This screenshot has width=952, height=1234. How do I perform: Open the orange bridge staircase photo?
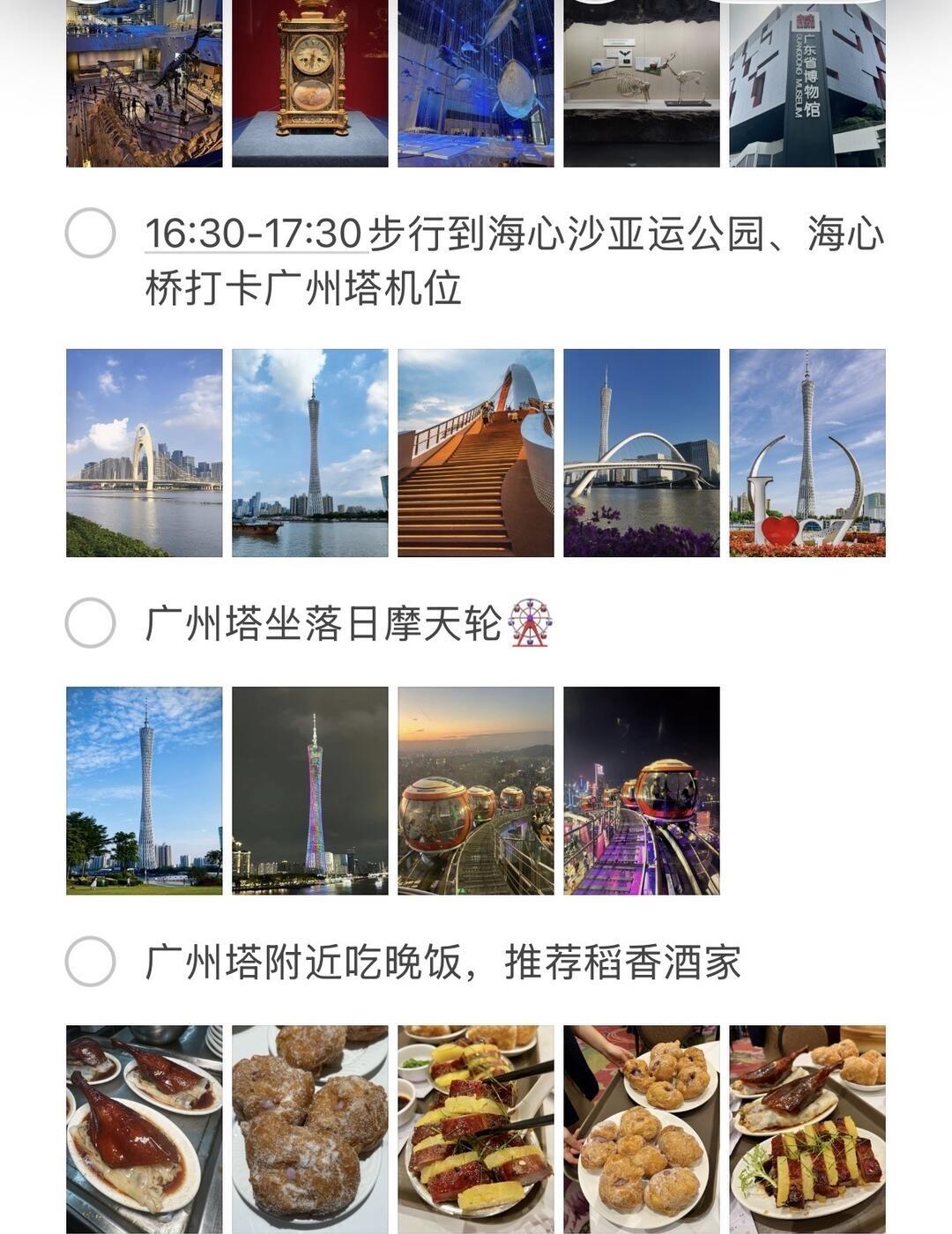point(475,453)
